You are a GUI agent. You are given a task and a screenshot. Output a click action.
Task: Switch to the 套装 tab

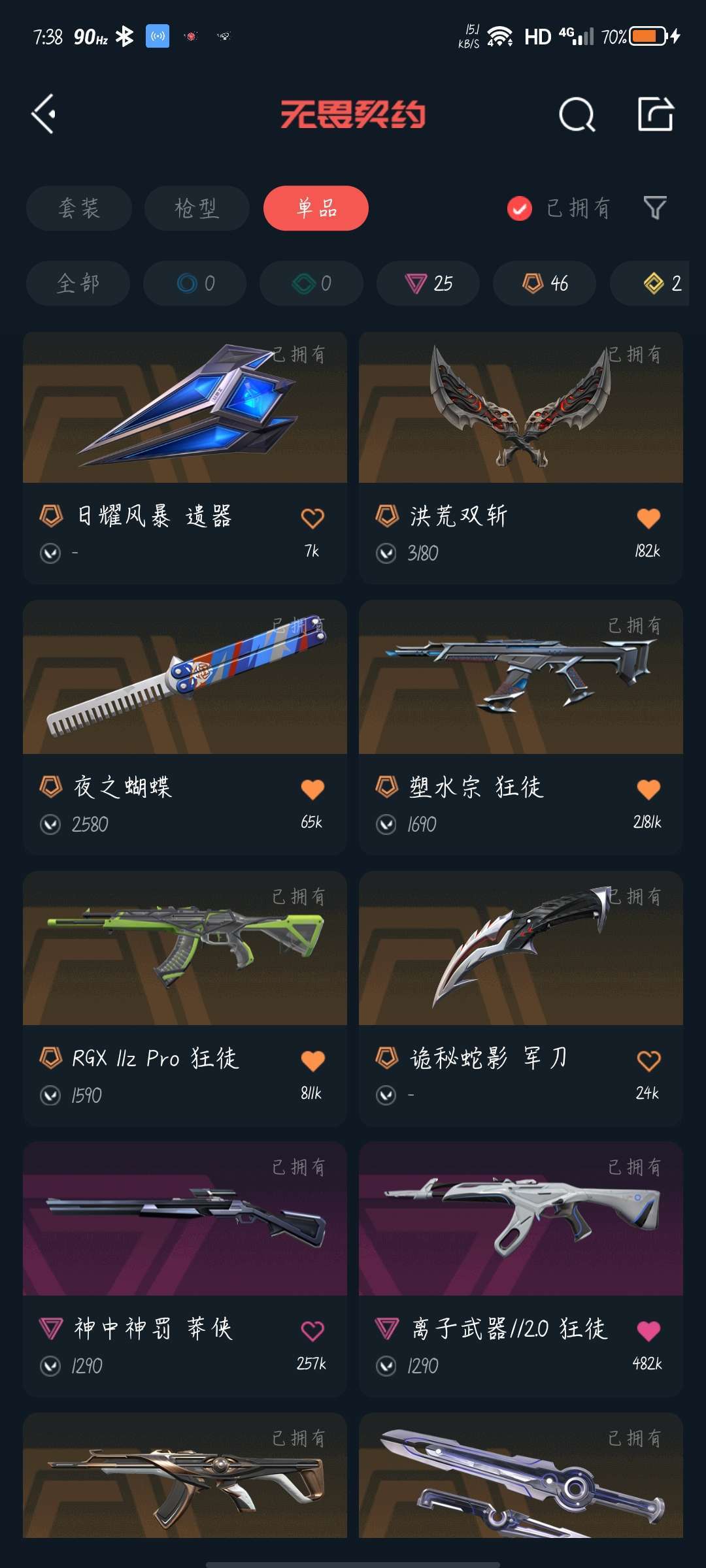click(x=79, y=208)
